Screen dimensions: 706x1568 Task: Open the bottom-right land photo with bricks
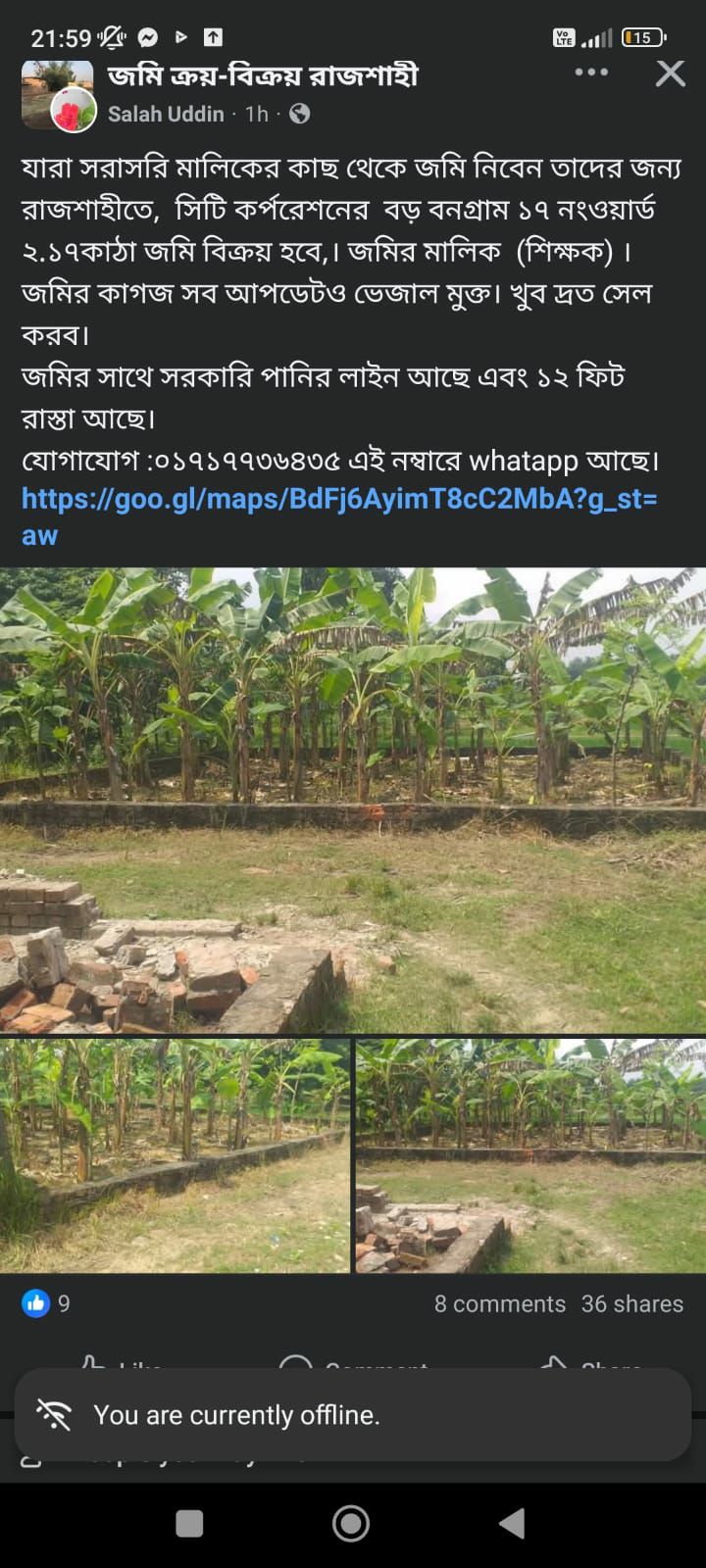[529, 1156]
